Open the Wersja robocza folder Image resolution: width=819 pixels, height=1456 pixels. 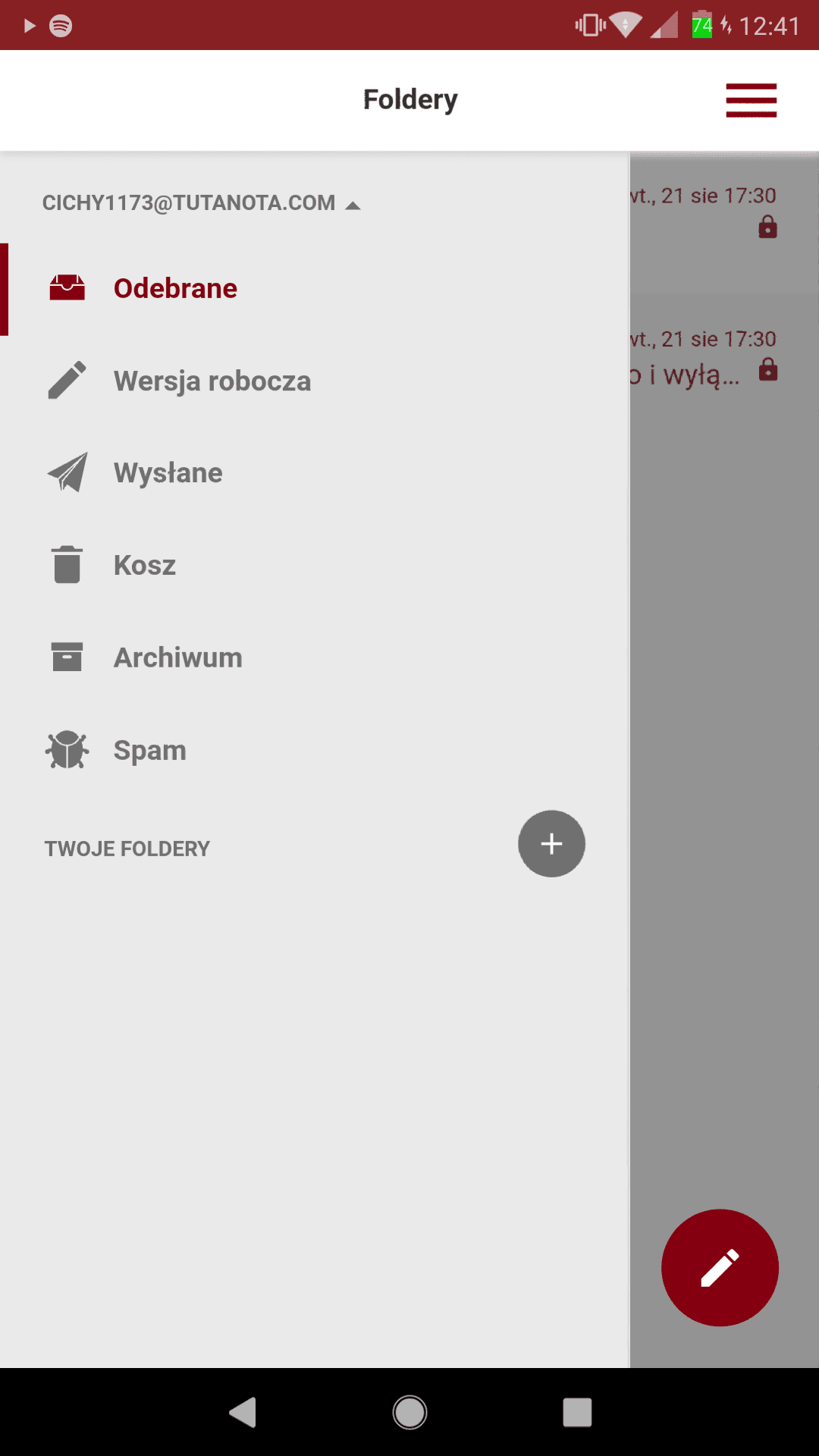pyautogui.click(x=315, y=381)
